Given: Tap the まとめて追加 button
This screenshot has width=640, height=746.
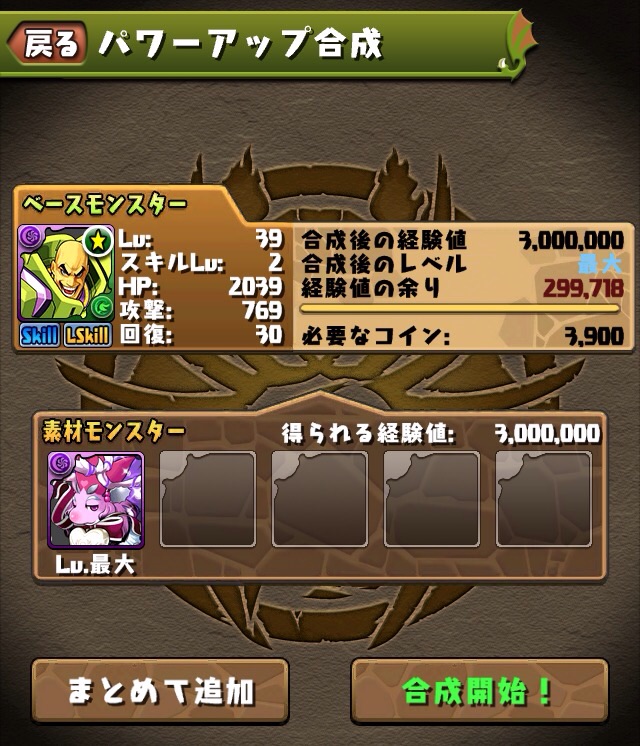Looking at the screenshot, I should pos(160,690).
